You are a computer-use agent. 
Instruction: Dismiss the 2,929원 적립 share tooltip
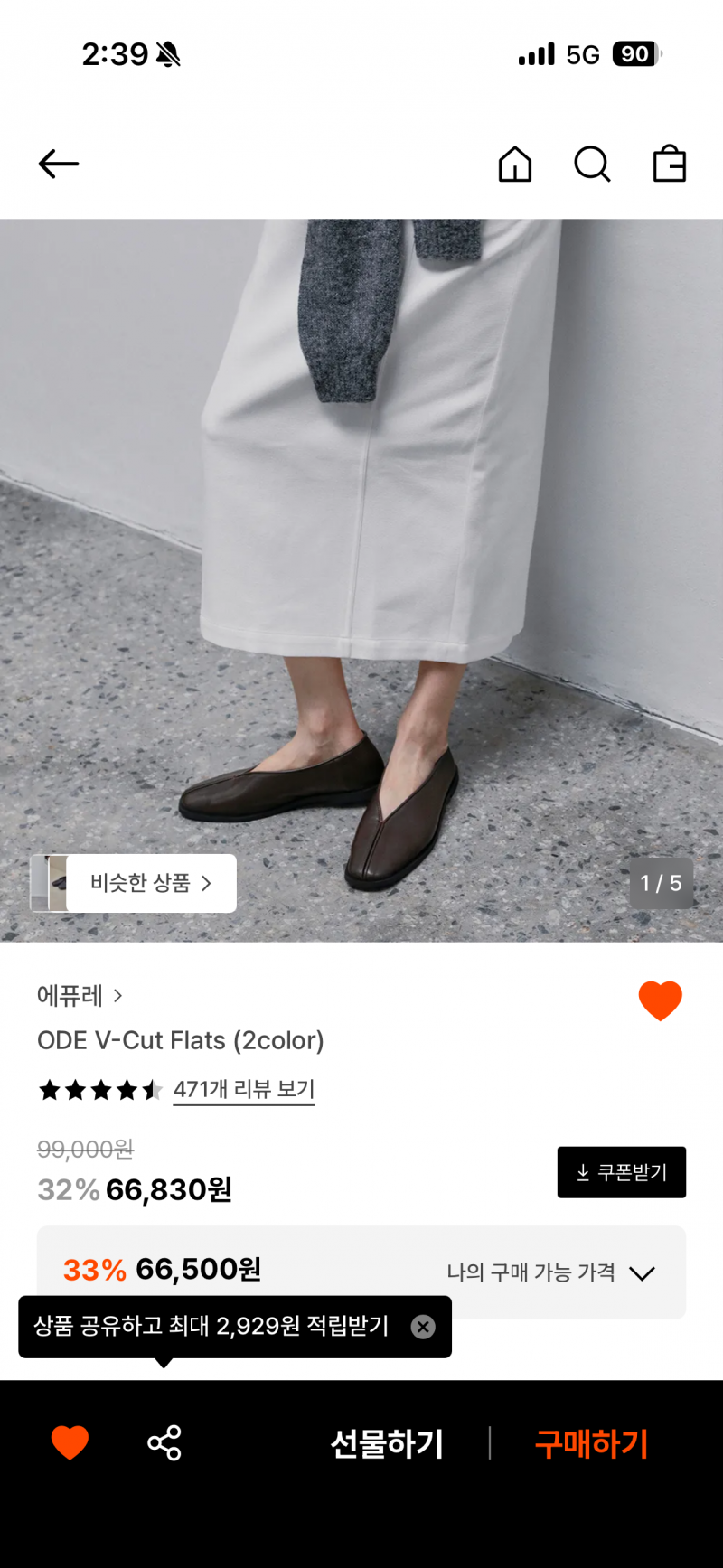click(422, 1326)
